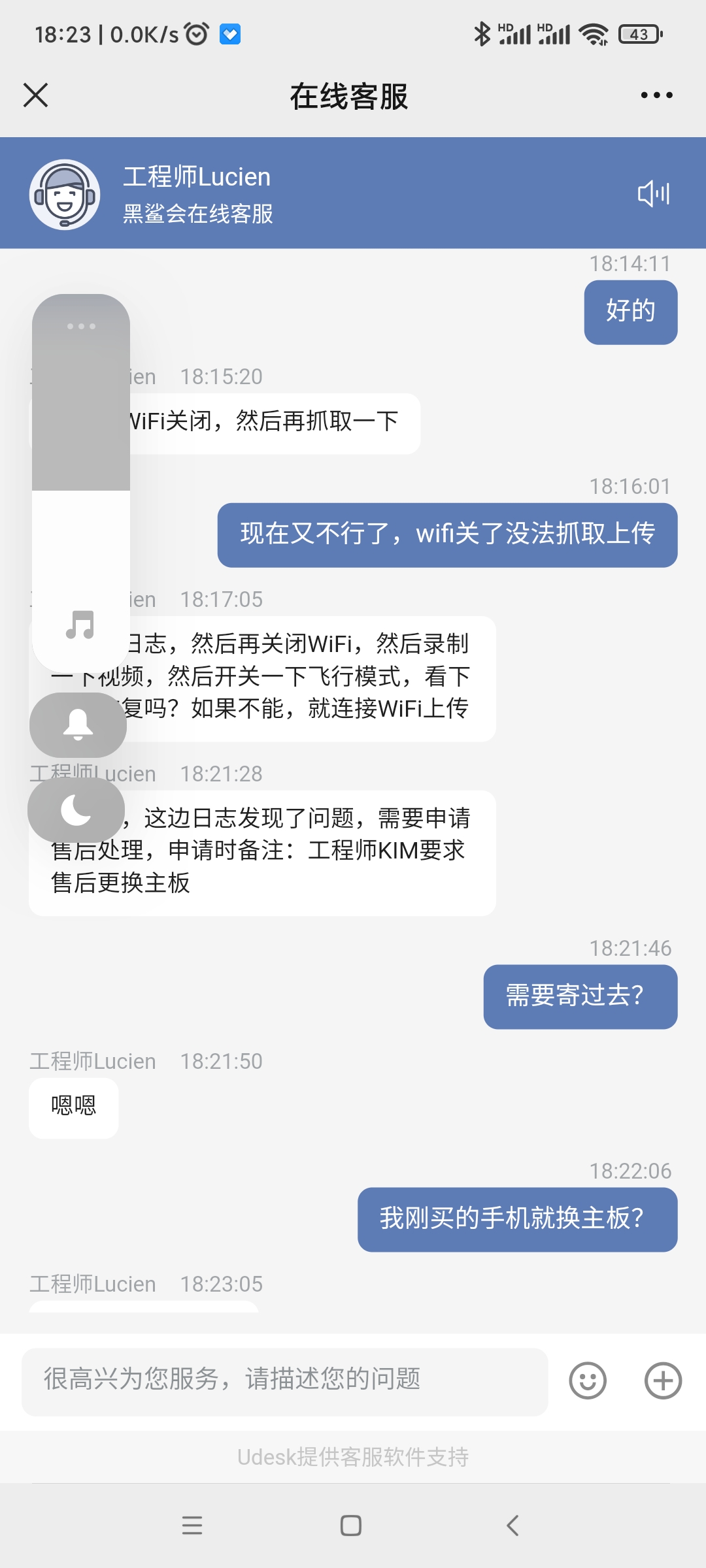Go back using system navigation arrow
Viewport: 706px width, 1568px height.
click(513, 1526)
